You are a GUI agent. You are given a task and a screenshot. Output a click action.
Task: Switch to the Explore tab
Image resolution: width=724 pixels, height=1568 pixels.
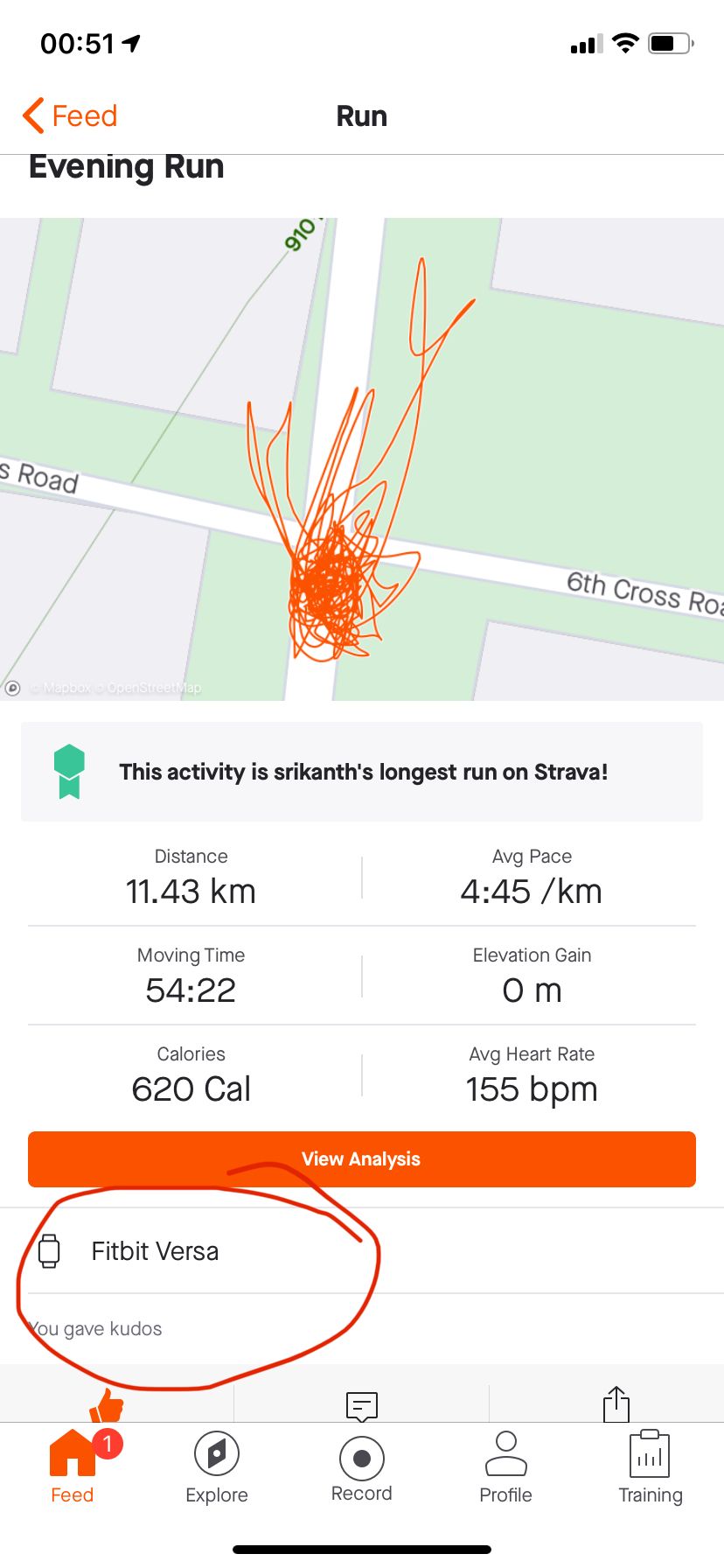point(217,1466)
